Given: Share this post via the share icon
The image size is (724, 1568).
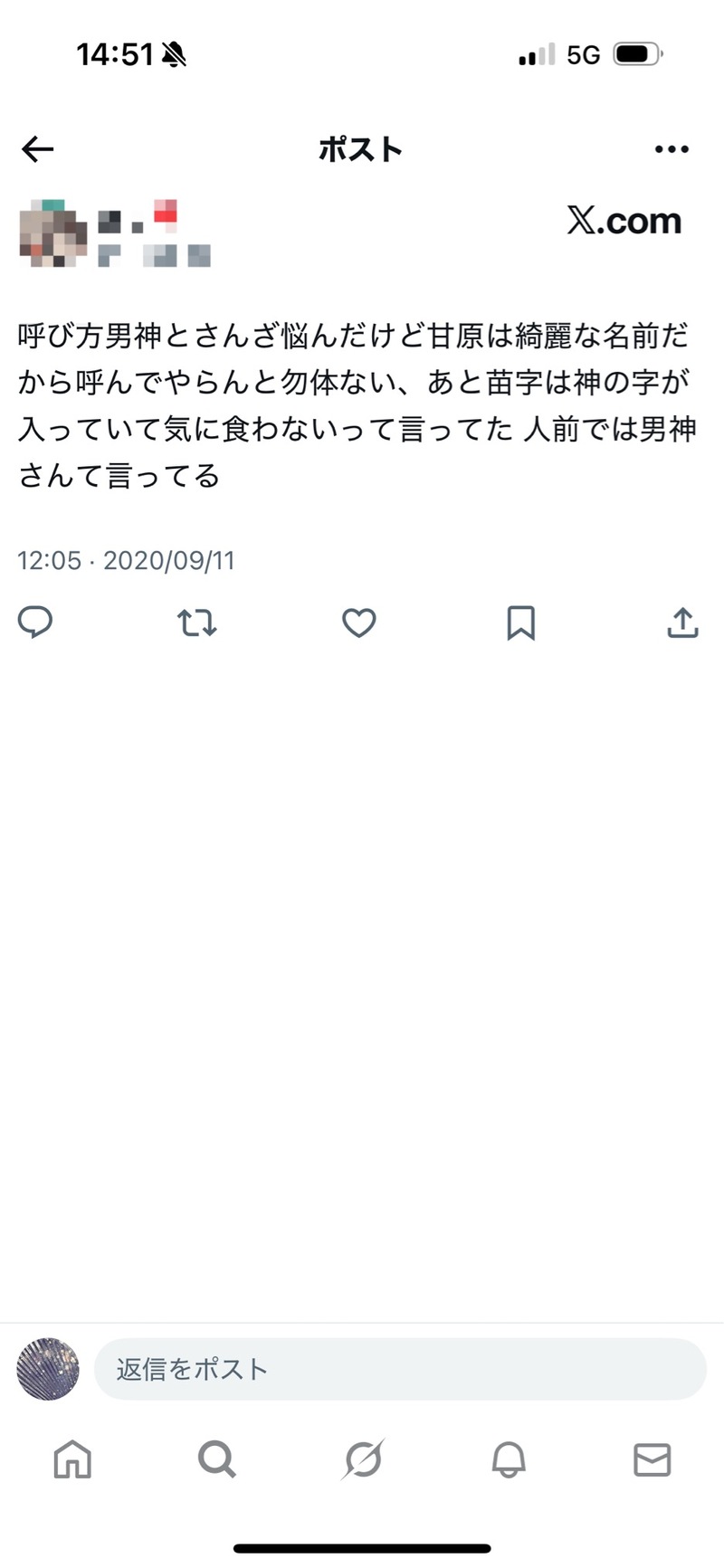Looking at the screenshot, I should point(682,622).
